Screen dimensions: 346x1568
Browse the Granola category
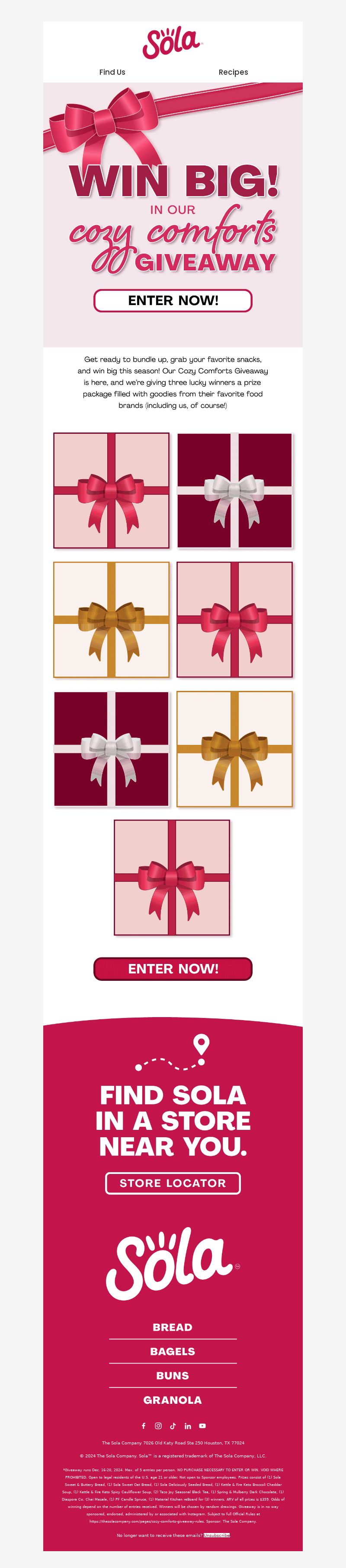173,1400
